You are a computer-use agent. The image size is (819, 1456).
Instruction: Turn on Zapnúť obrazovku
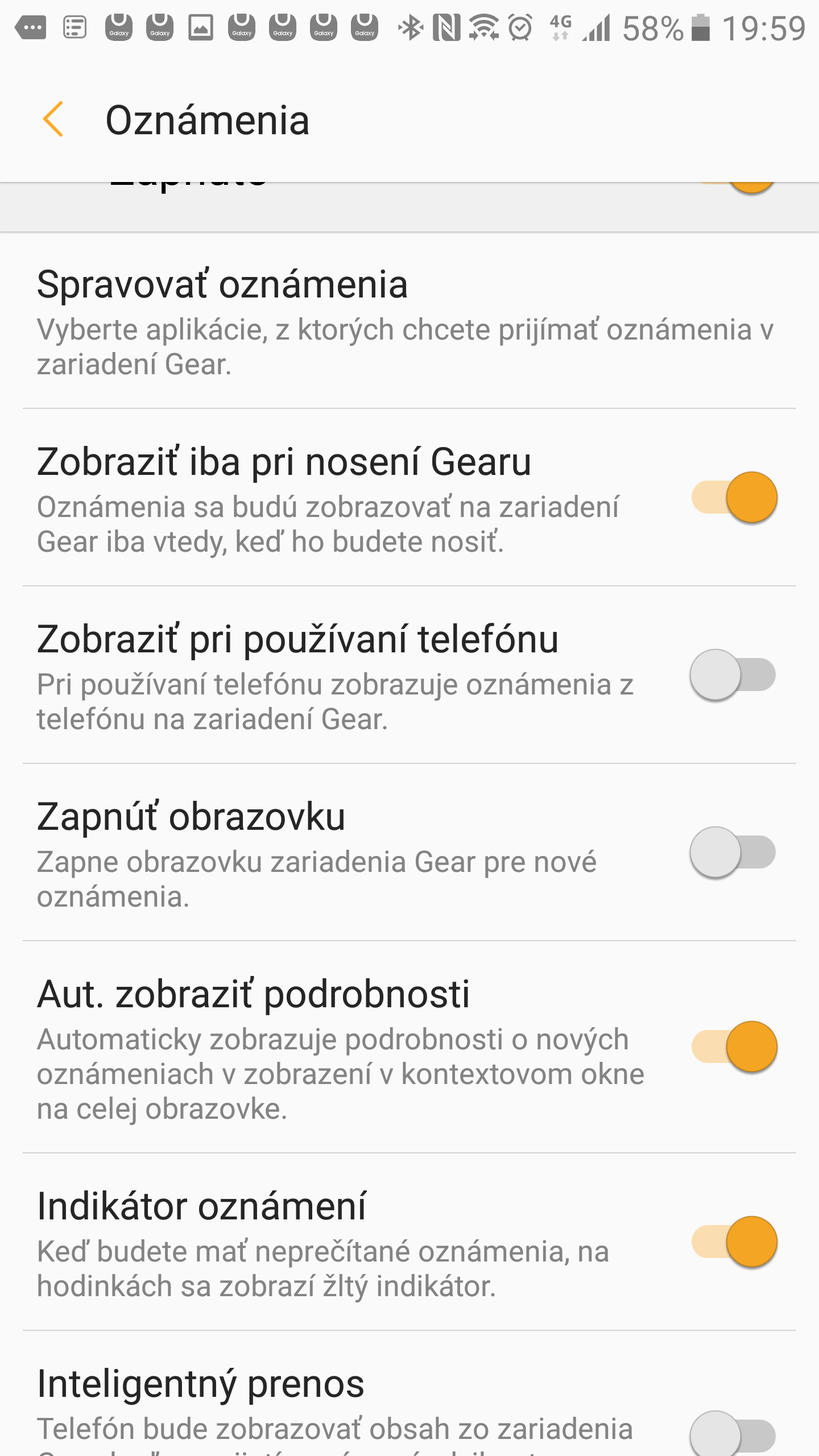pos(734,853)
